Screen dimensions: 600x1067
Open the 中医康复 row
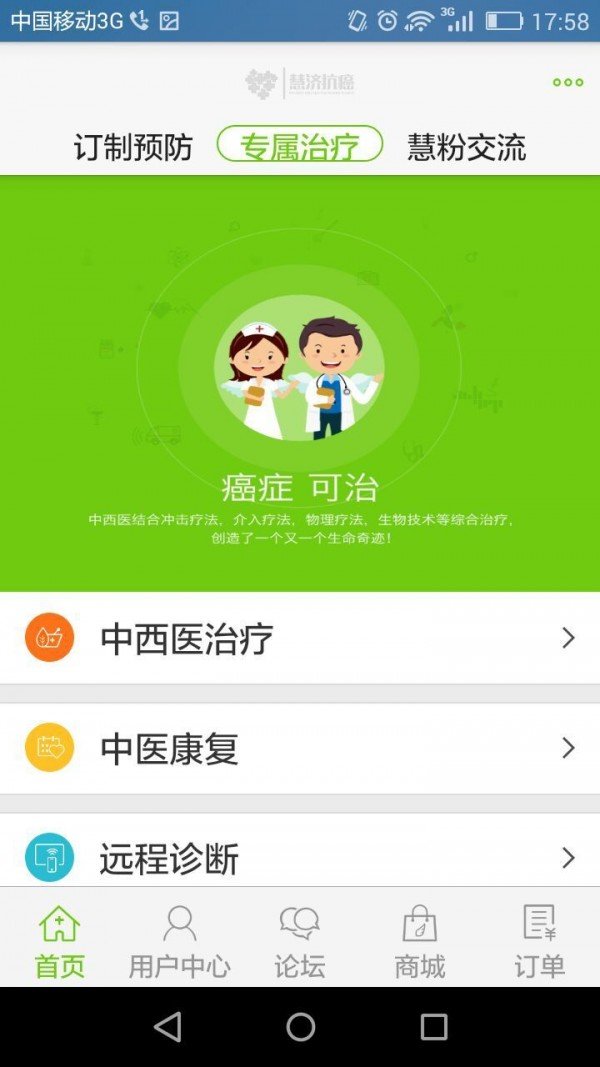tap(300, 748)
